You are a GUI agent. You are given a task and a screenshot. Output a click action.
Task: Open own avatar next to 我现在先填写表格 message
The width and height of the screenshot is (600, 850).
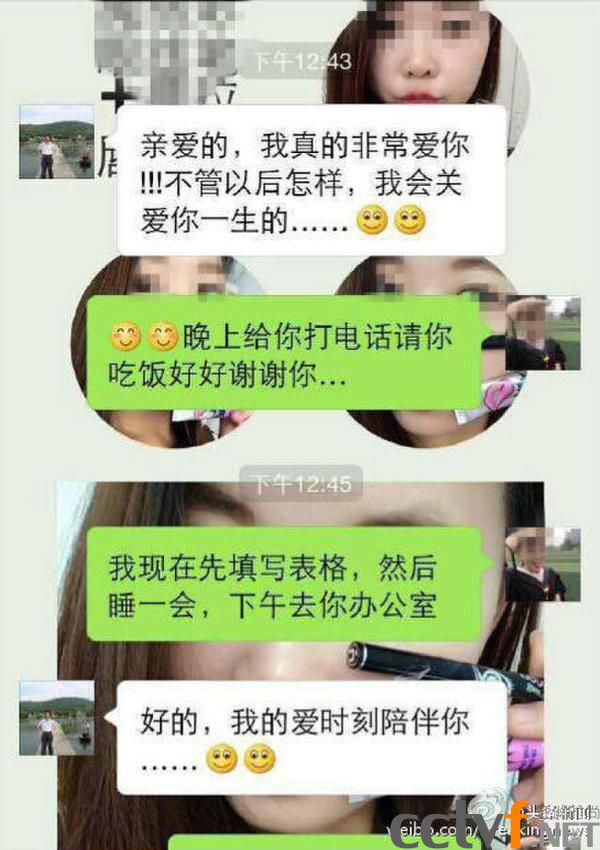542,565
